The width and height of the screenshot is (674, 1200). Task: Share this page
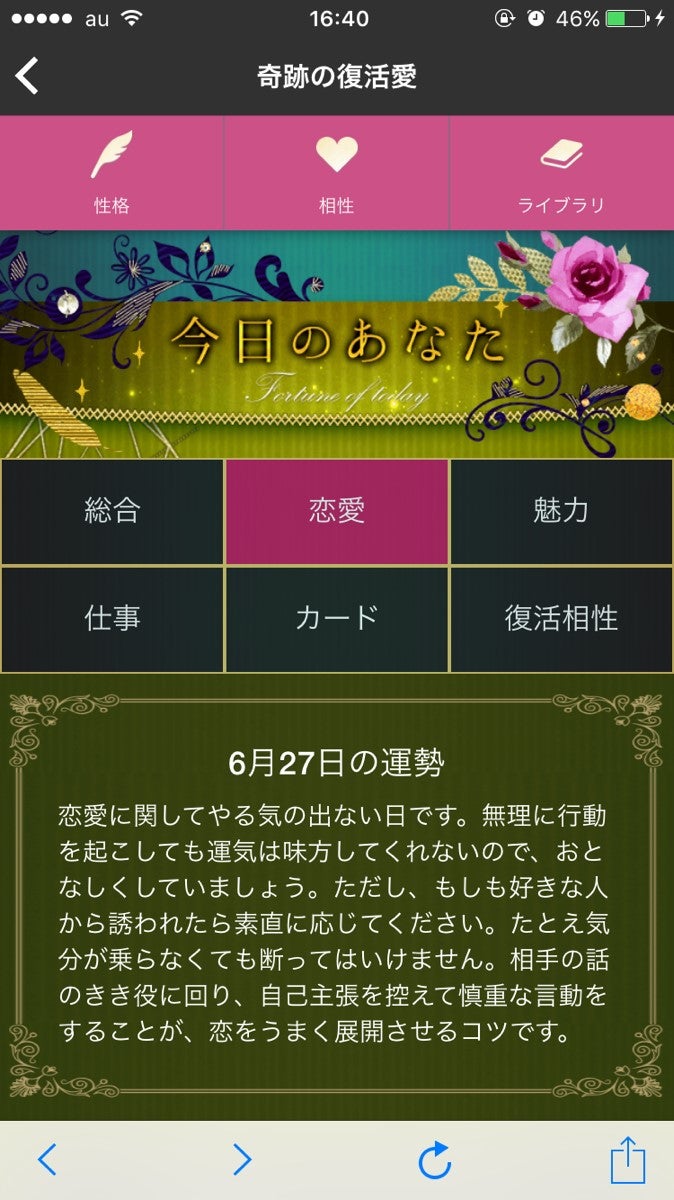click(627, 1160)
